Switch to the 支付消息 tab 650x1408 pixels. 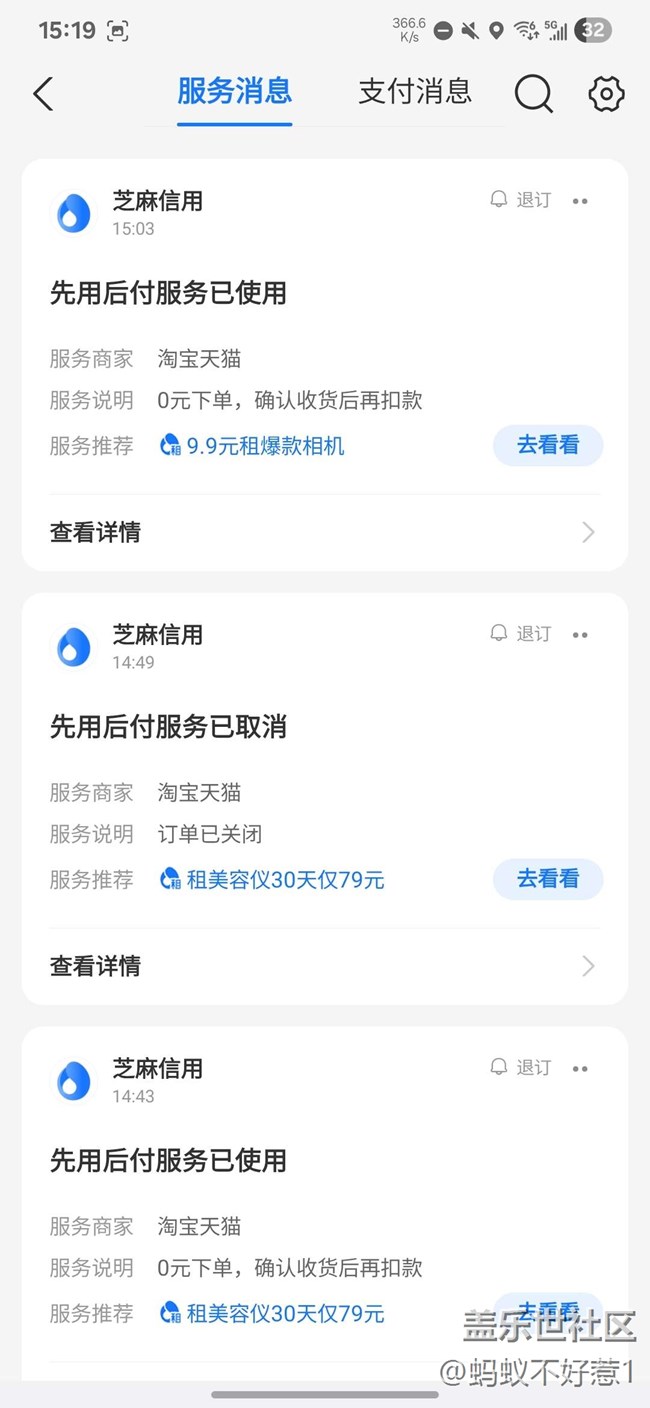(414, 92)
